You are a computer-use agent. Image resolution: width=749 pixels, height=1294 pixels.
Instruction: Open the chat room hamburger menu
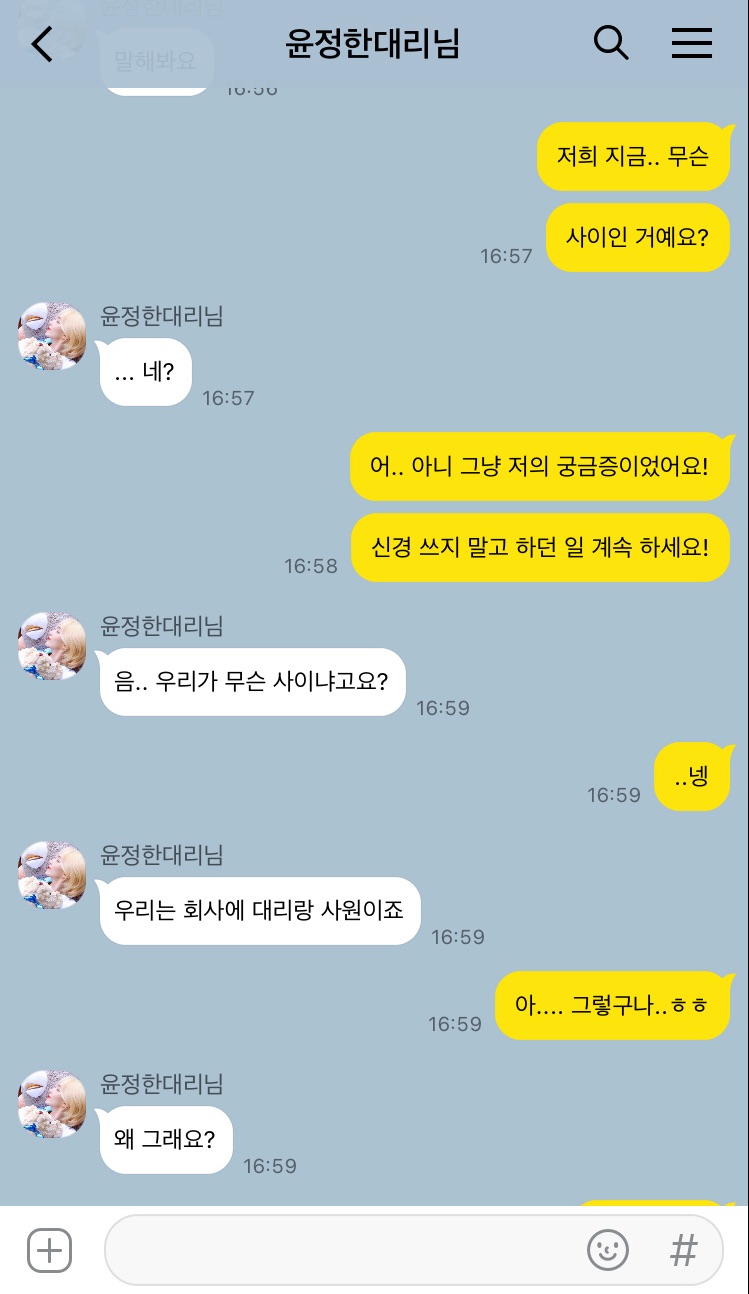691,43
